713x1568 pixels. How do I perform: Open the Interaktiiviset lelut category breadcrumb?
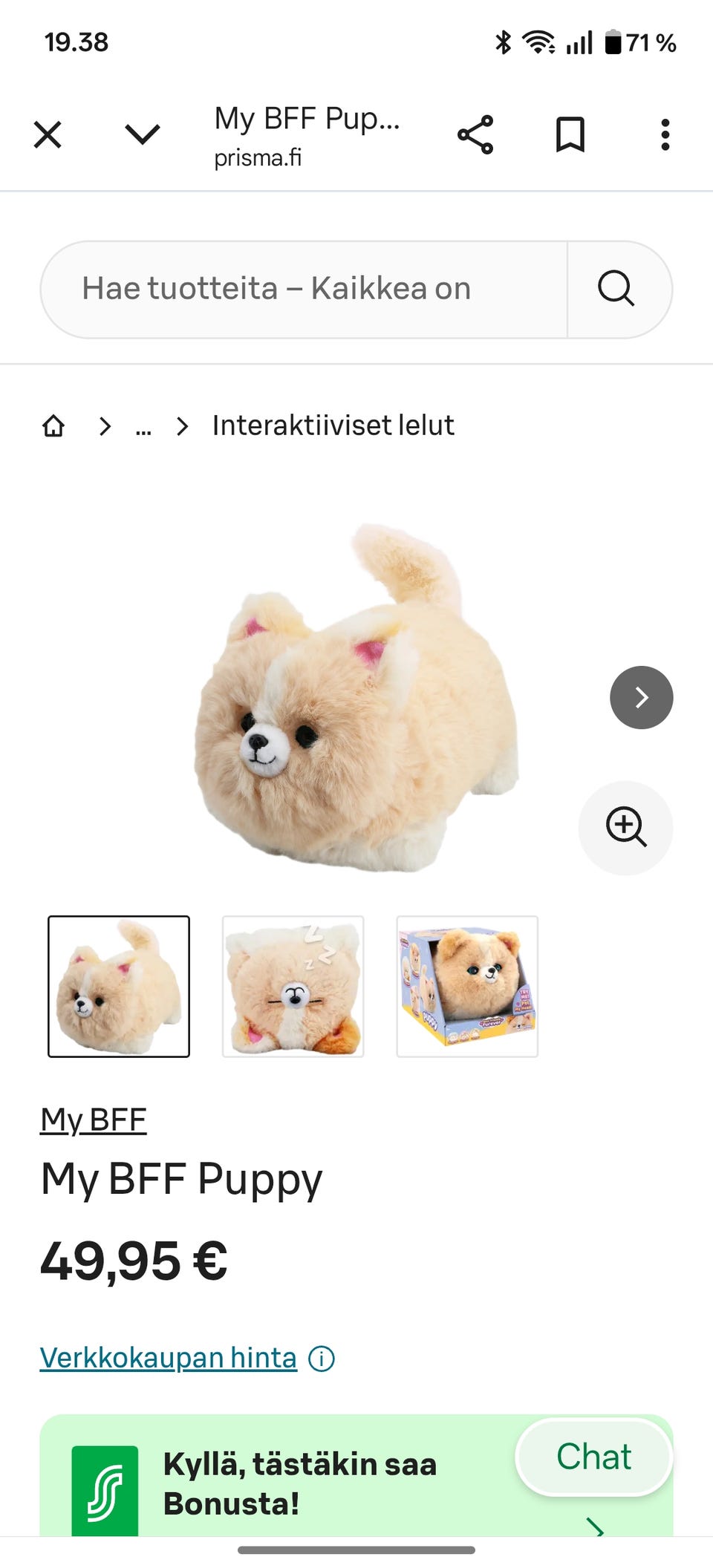pyautogui.click(x=333, y=425)
